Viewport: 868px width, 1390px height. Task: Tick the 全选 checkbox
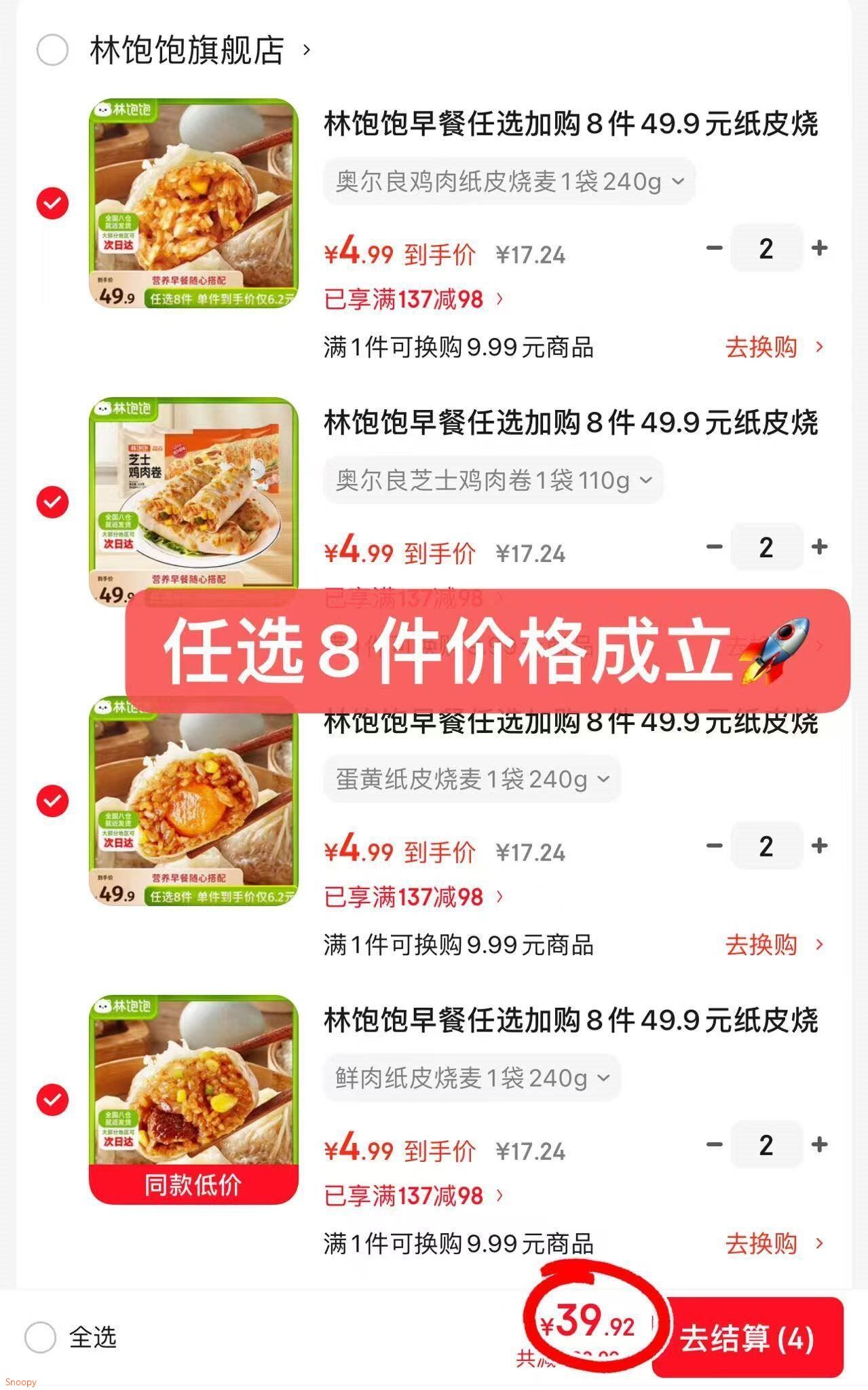(x=40, y=1338)
